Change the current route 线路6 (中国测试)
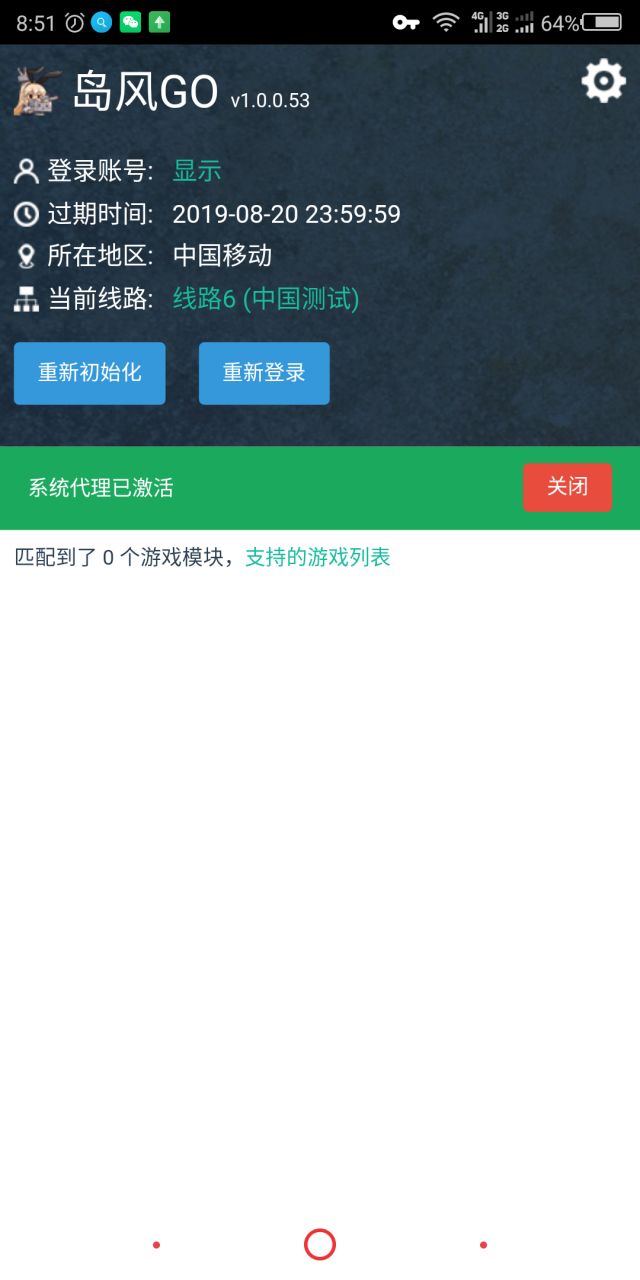Image resolution: width=640 pixels, height=1280 pixels. [266, 298]
